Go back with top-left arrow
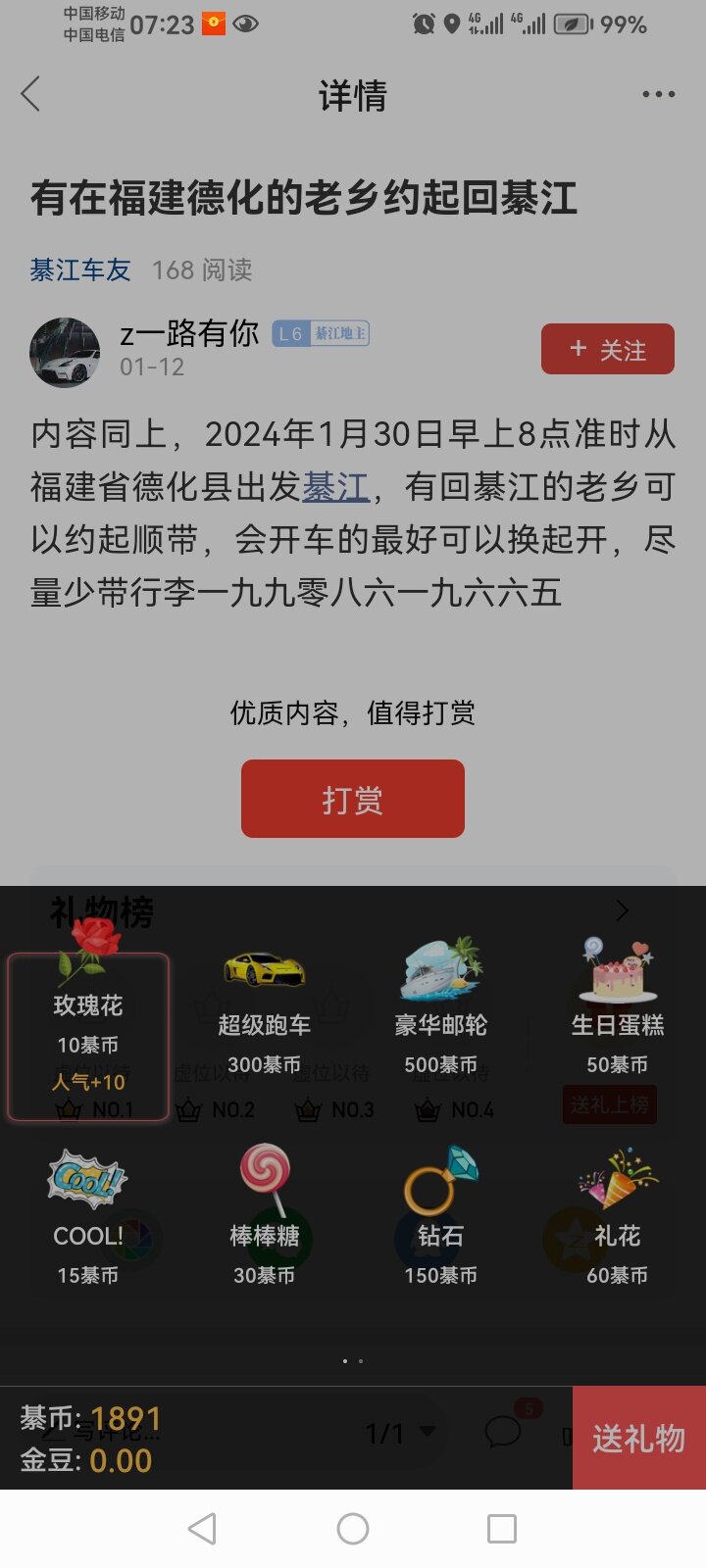 point(31,94)
